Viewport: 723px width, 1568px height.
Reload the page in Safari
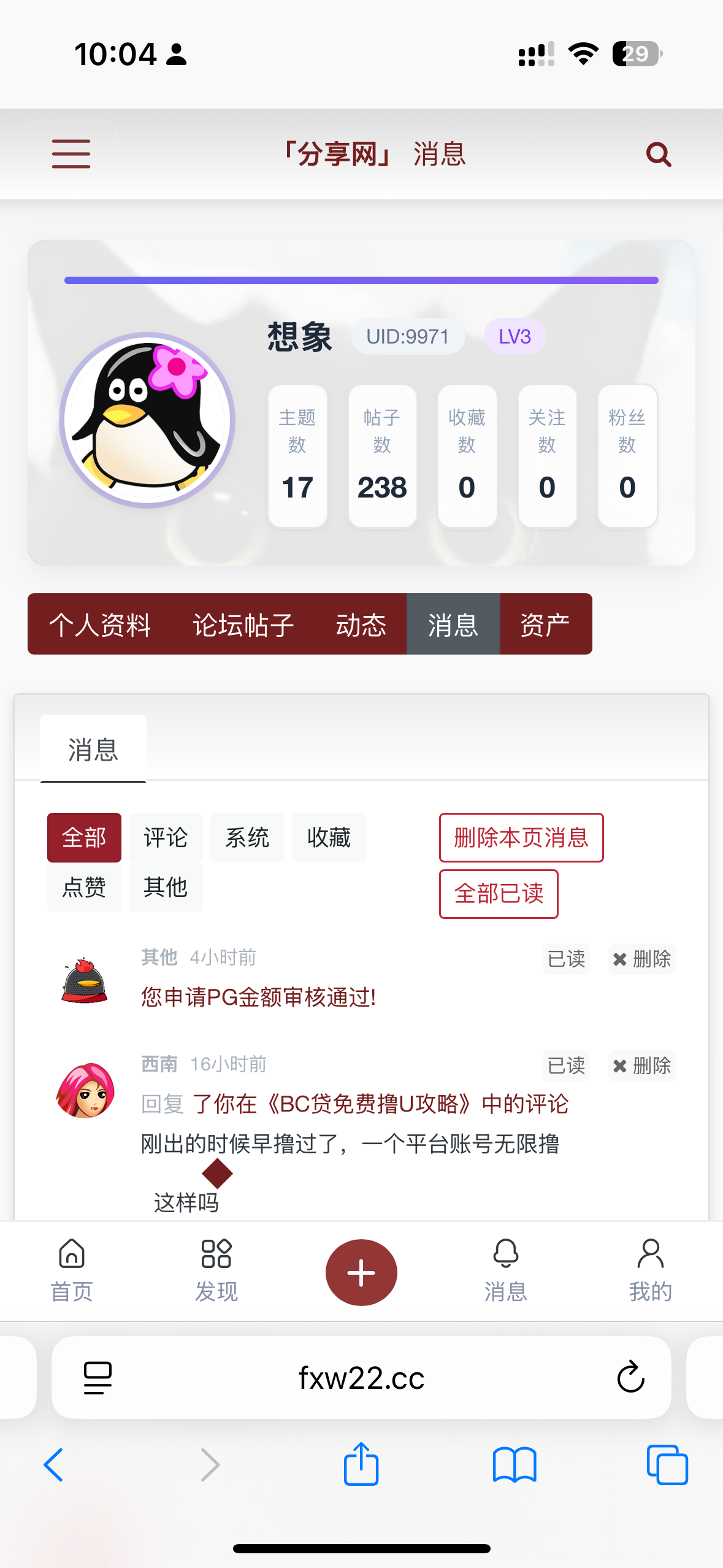tap(630, 1378)
